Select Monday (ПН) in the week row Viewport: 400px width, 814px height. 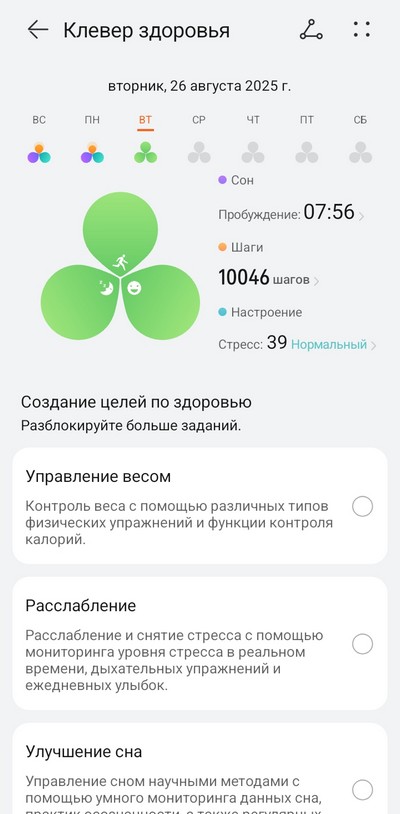pos(92,139)
